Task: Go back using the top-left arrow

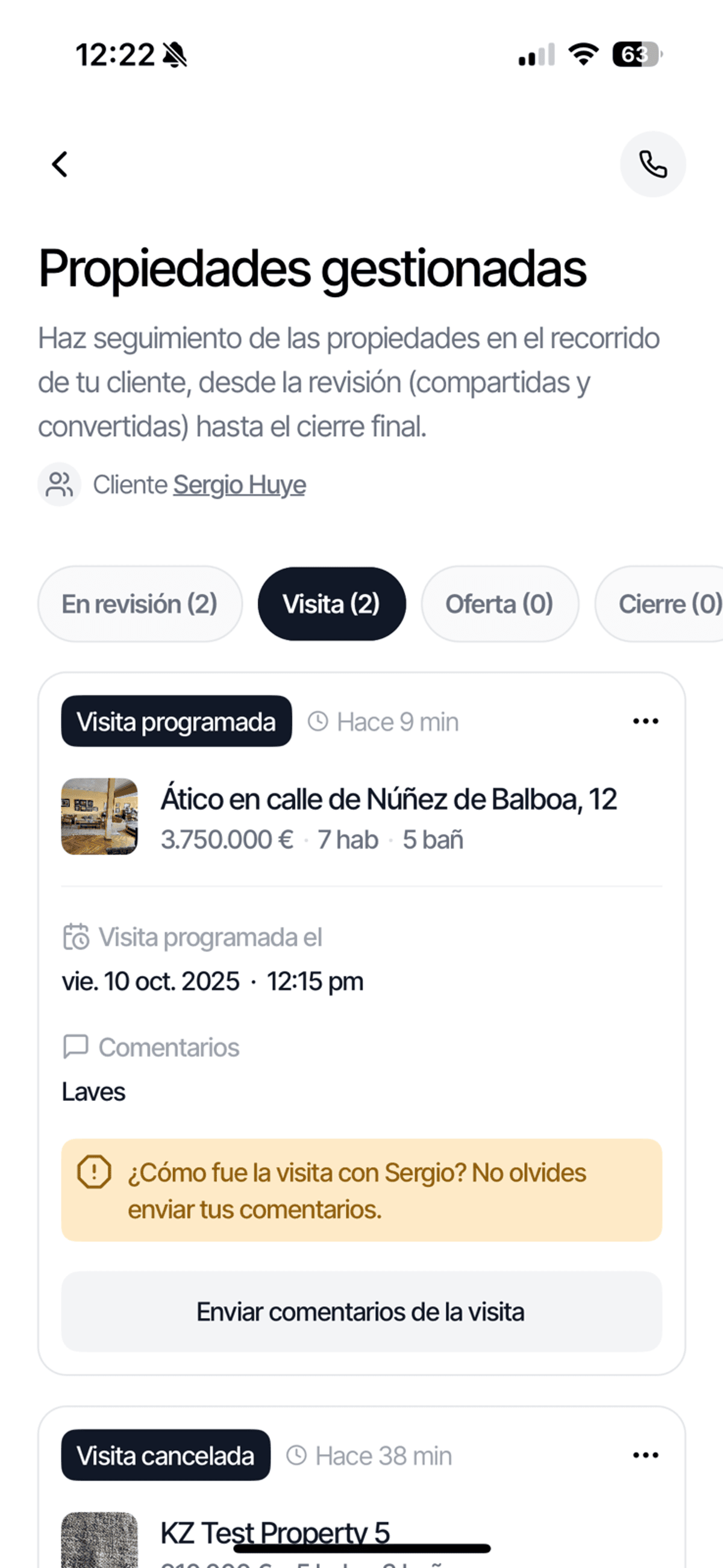Action: (60, 165)
